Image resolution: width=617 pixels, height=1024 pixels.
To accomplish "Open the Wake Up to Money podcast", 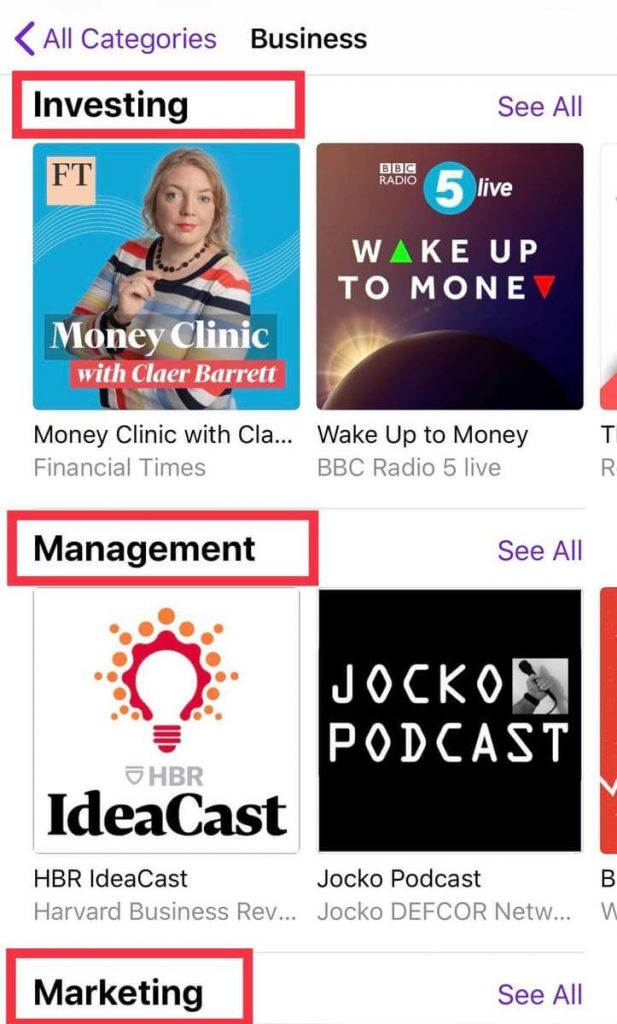I will tap(450, 276).
